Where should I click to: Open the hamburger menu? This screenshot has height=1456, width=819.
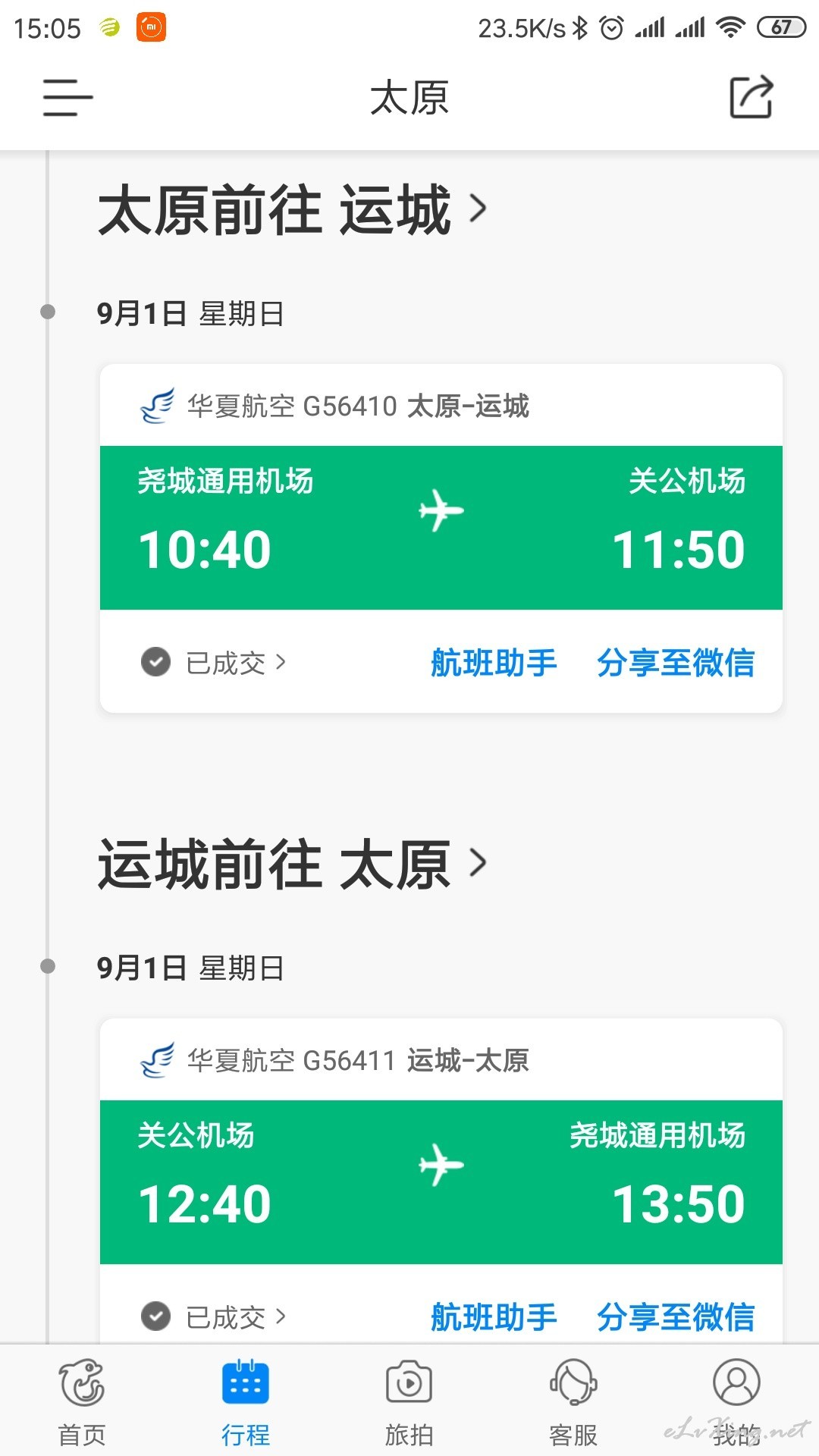[67, 98]
